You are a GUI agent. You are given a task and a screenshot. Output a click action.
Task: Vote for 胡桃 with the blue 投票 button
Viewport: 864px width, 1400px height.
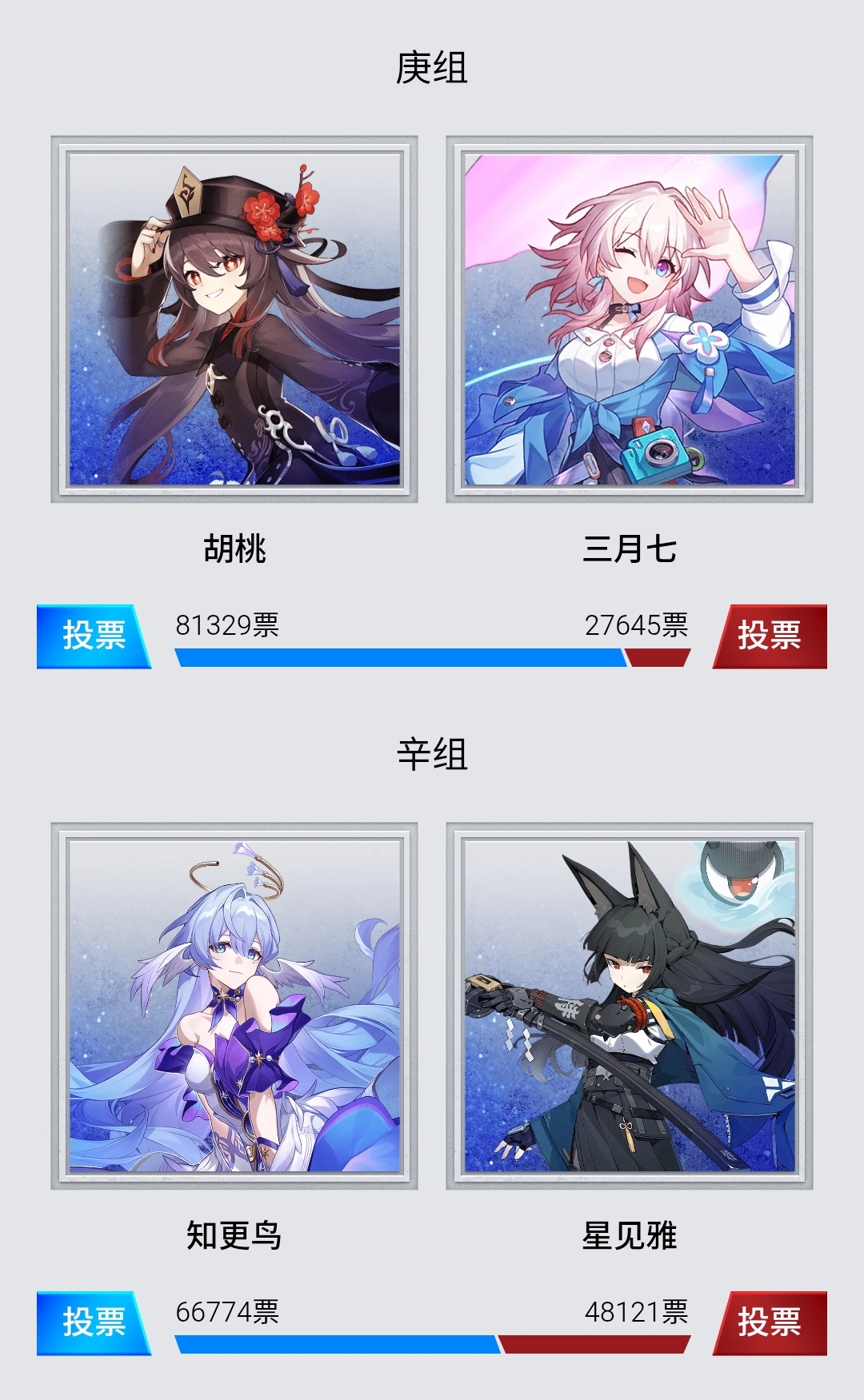click(93, 636)
